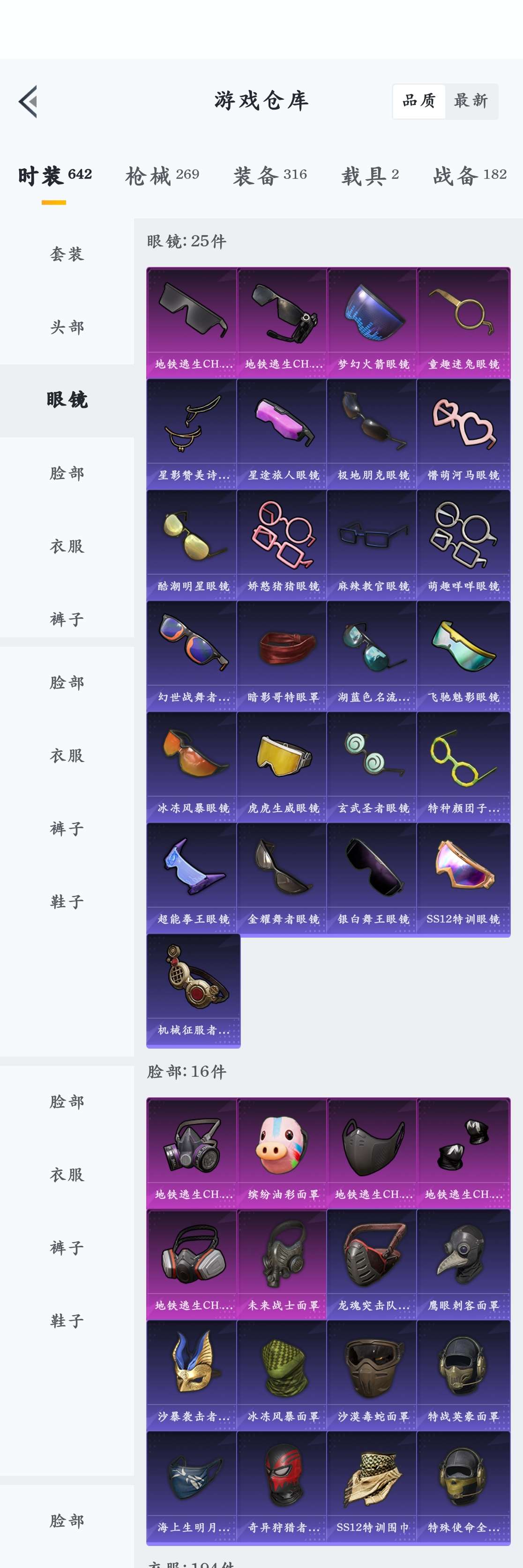Switch sorting to 最新 mode
The width and height of the screenshot is (523, 1568).
pos(471,101)
